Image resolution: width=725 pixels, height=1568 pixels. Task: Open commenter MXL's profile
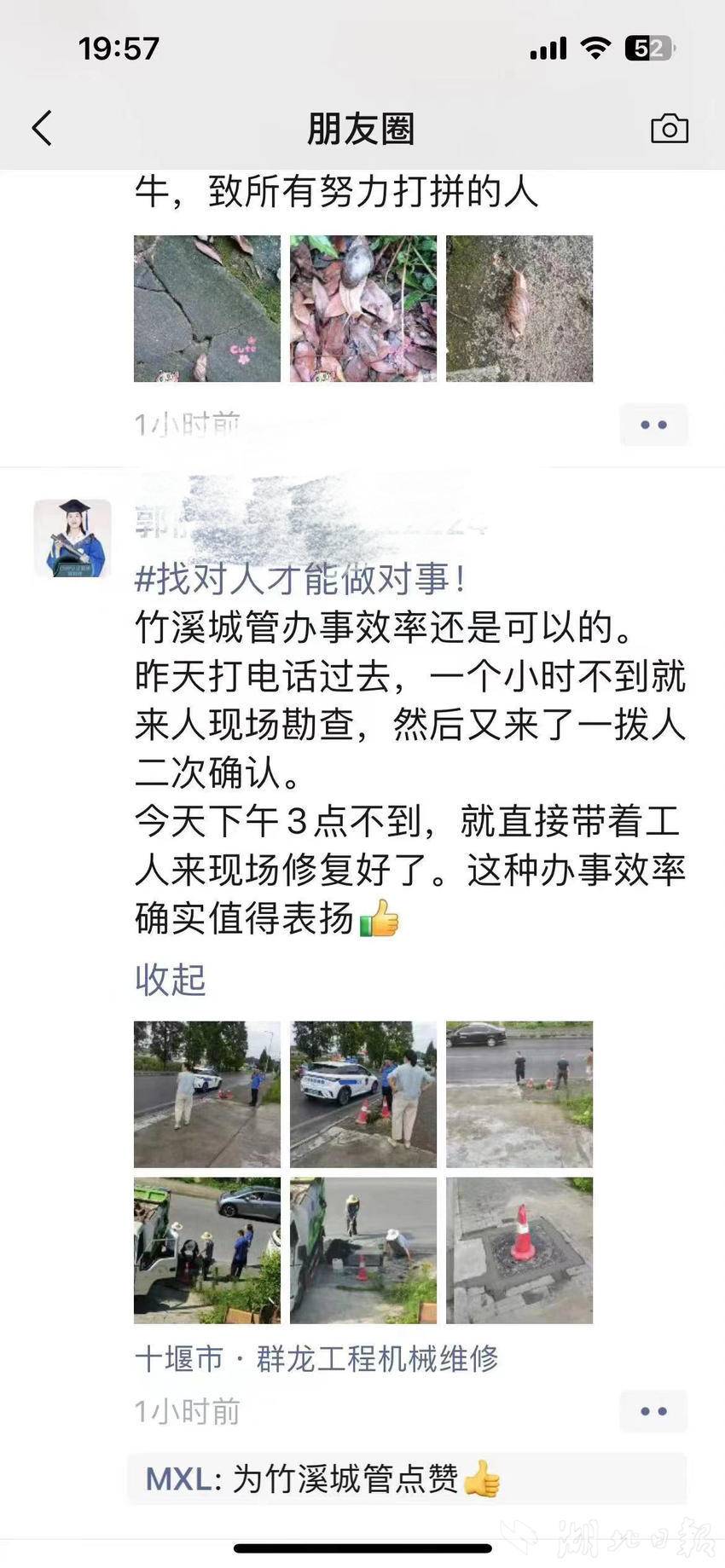point(177,1478)
